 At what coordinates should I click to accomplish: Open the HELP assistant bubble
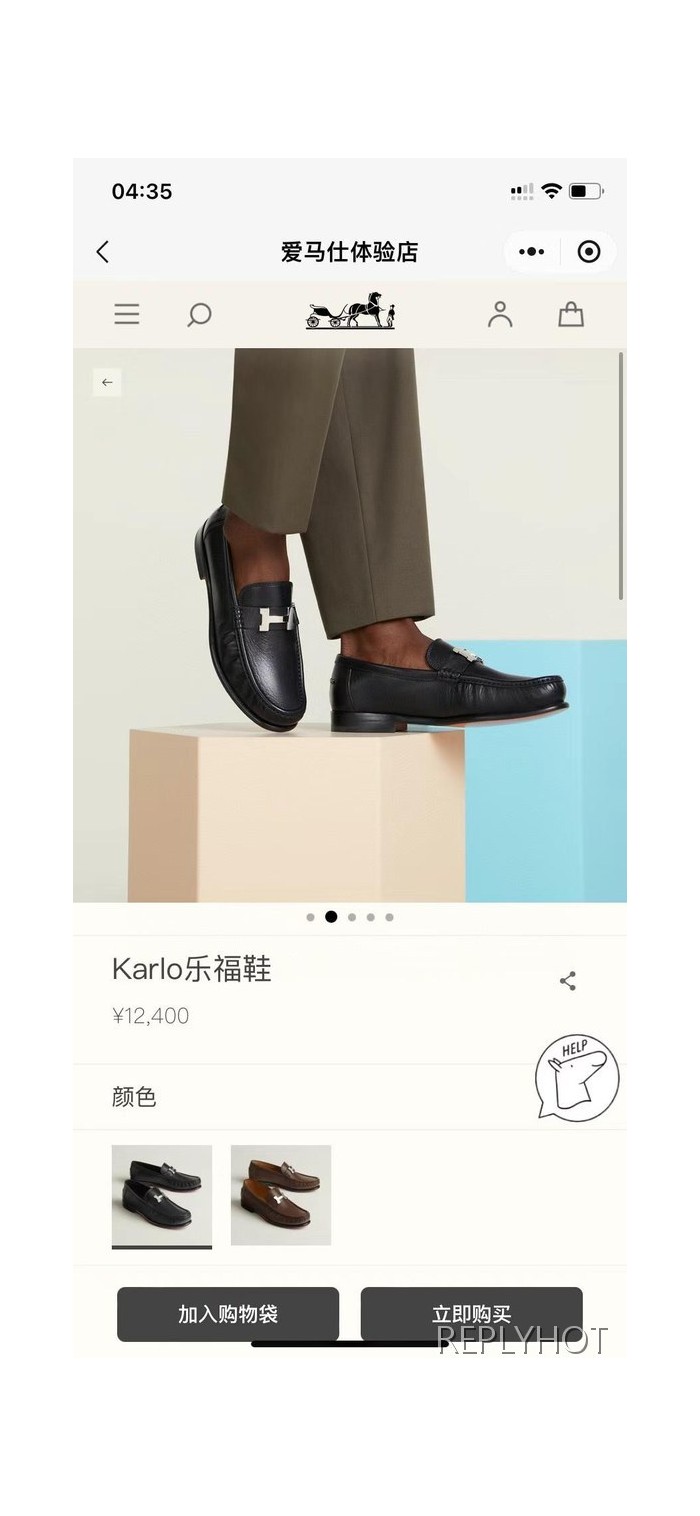coord(576,1078)
